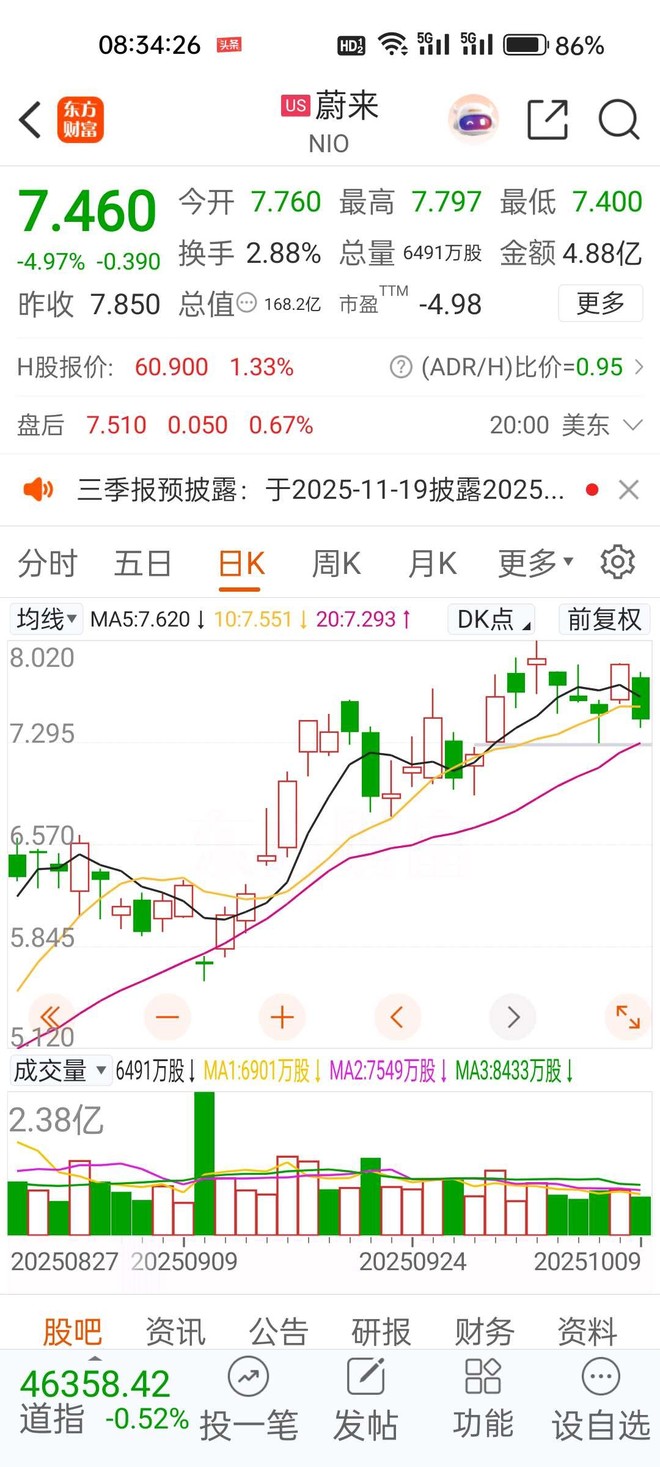The height and width of the screenshot is (1467, 660).
Task: Select the 月K monthly chart tab
Action: [432, 563]
